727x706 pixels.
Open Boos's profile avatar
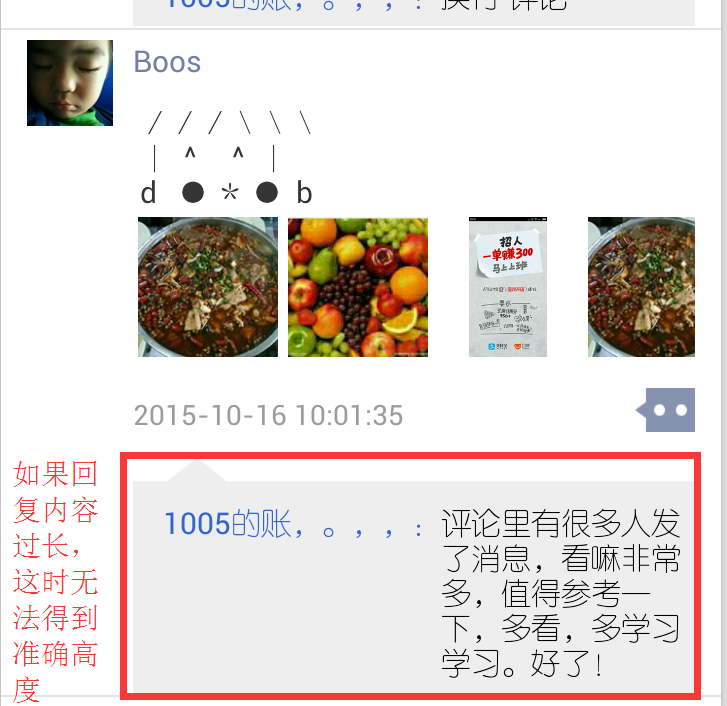point(69,83)
